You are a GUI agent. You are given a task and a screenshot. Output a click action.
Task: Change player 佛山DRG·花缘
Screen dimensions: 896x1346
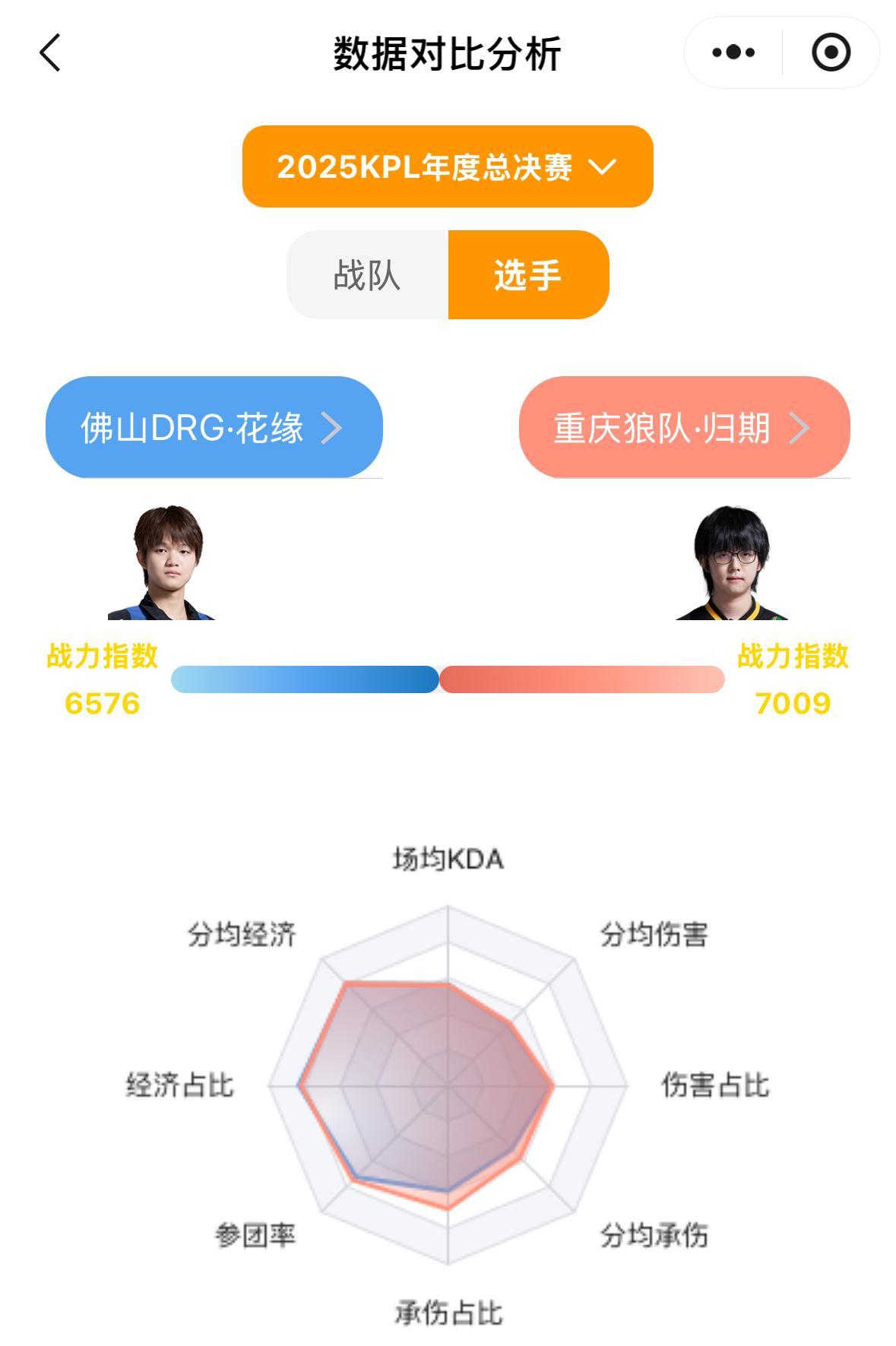pos(214,427)
